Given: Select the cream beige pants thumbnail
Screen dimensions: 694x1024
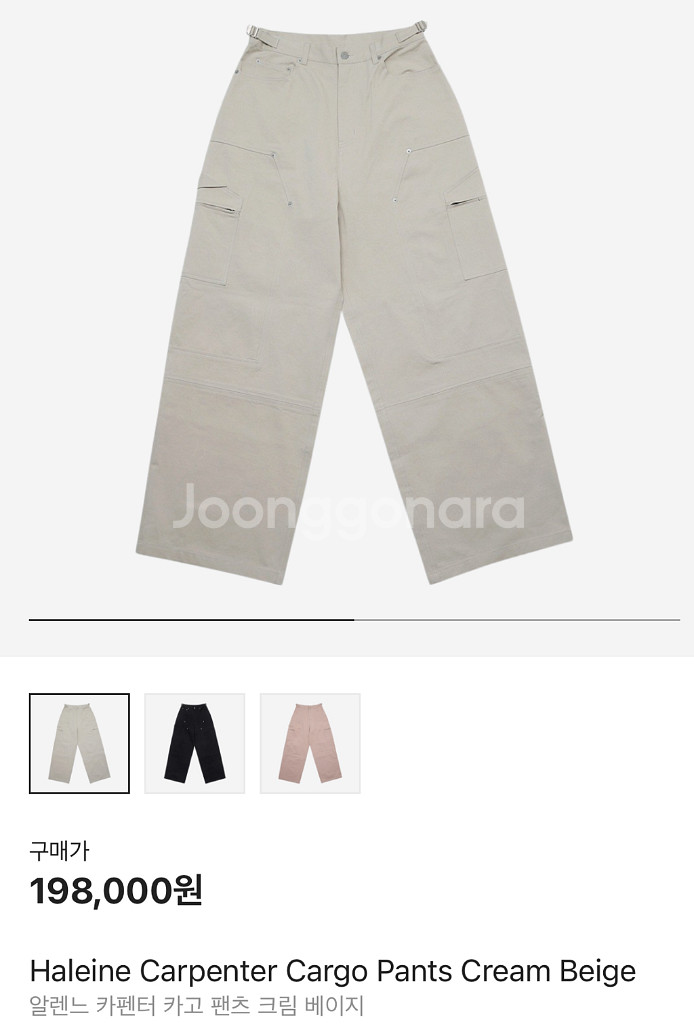Looking at the screenshot, I should (79, 743).
